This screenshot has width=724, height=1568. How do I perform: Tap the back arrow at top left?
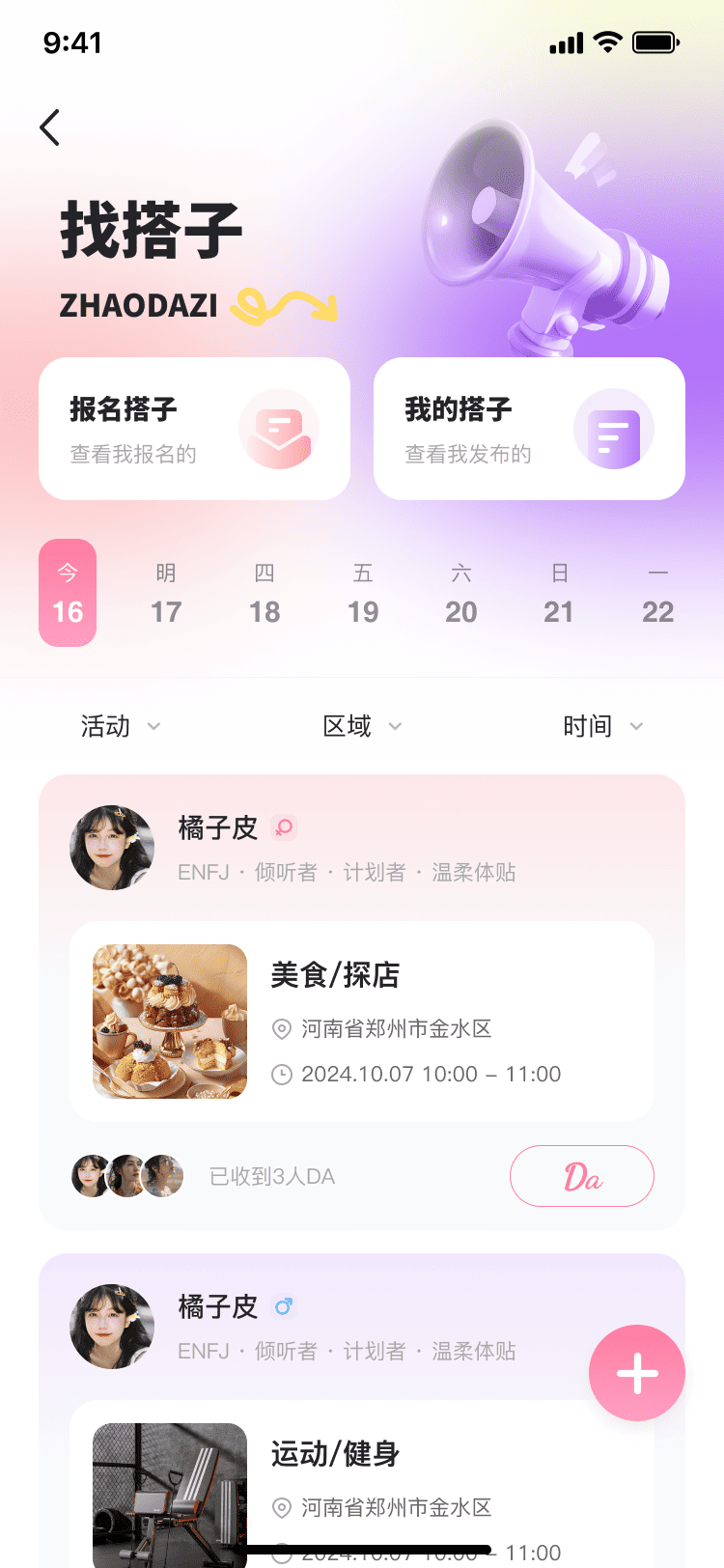pyautogui.click(x=50, y=126)
